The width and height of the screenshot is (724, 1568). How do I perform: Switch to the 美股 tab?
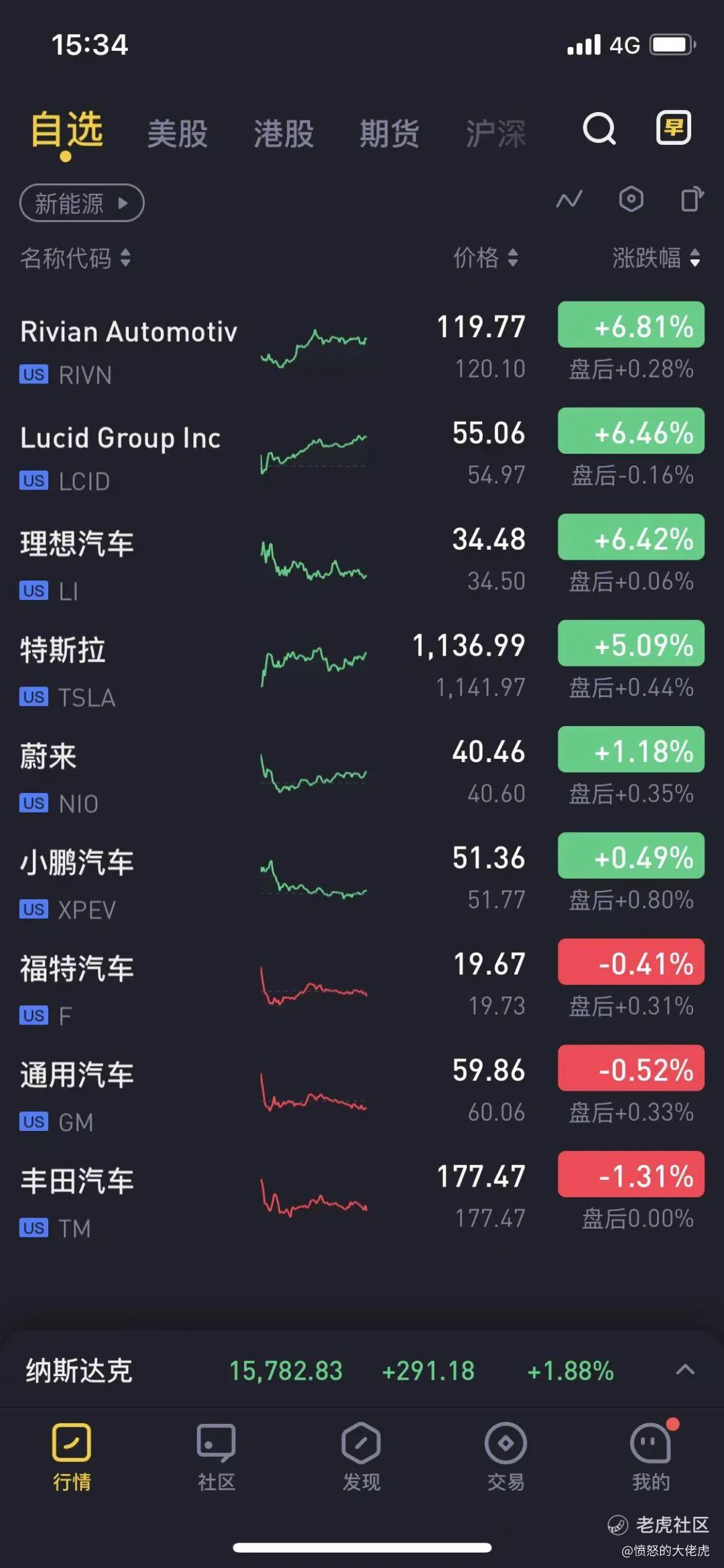coord(178,133)
